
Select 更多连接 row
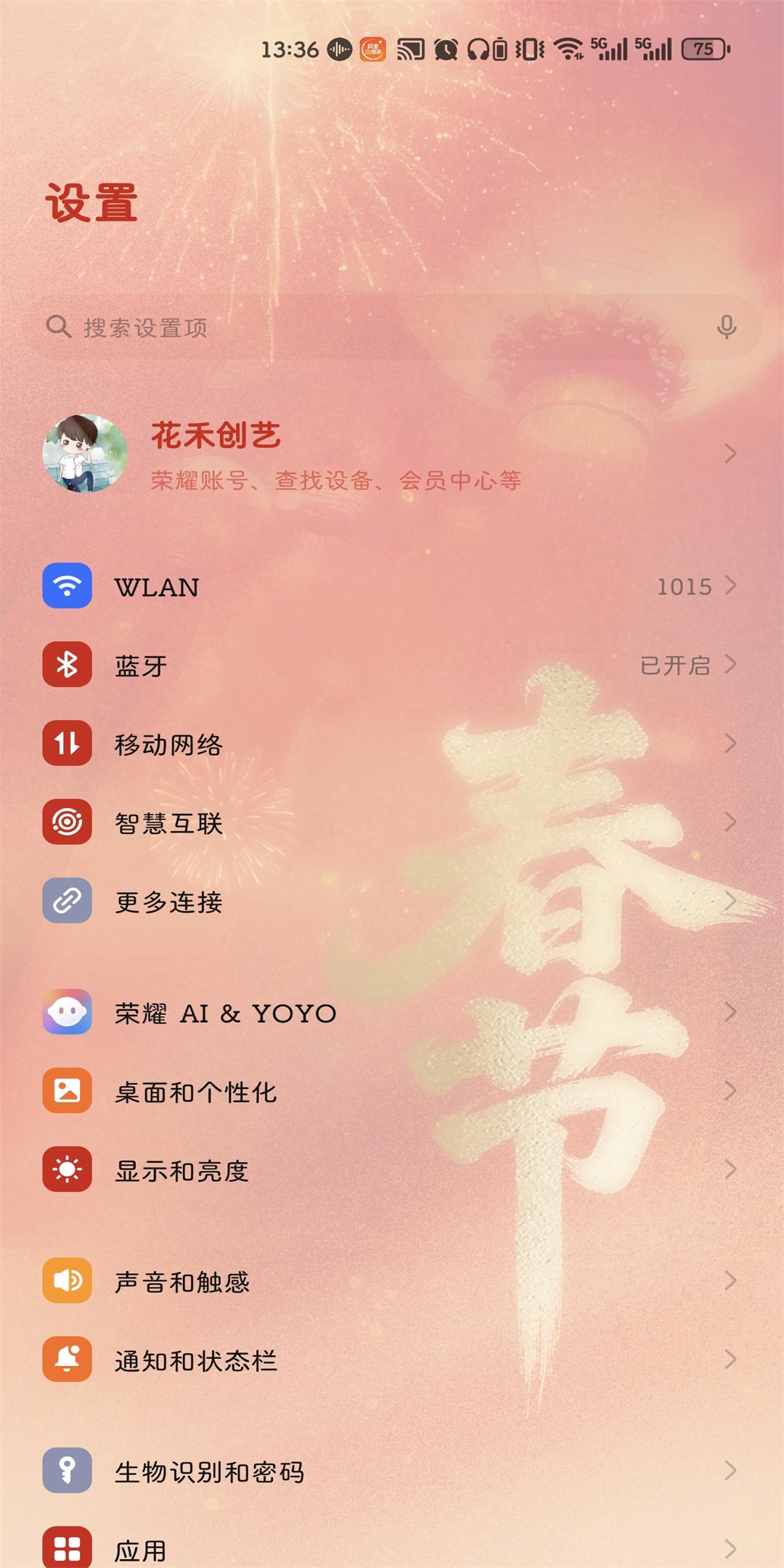click(392, 902)
